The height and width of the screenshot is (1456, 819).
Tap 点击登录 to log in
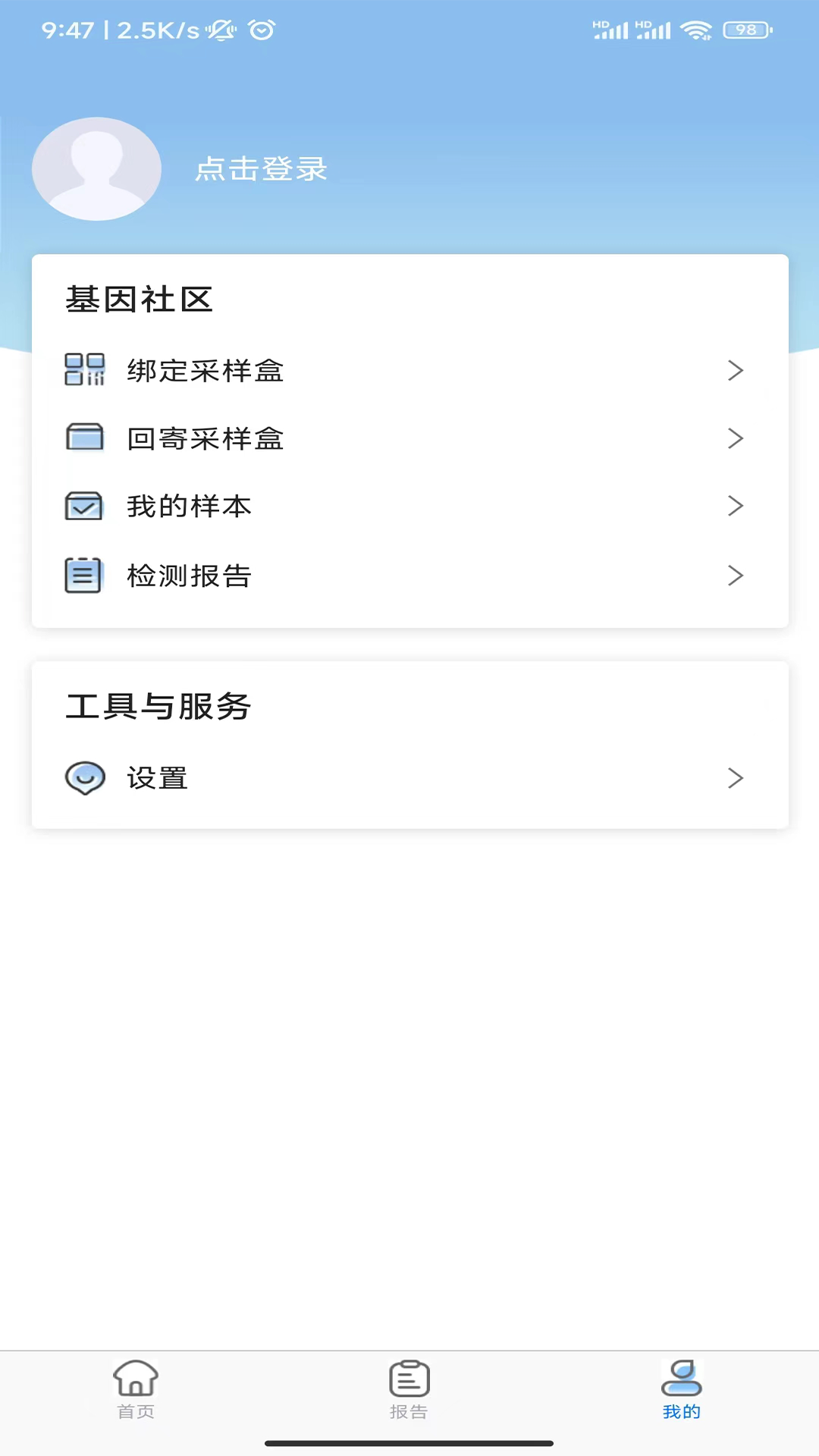tap(260, 169)
